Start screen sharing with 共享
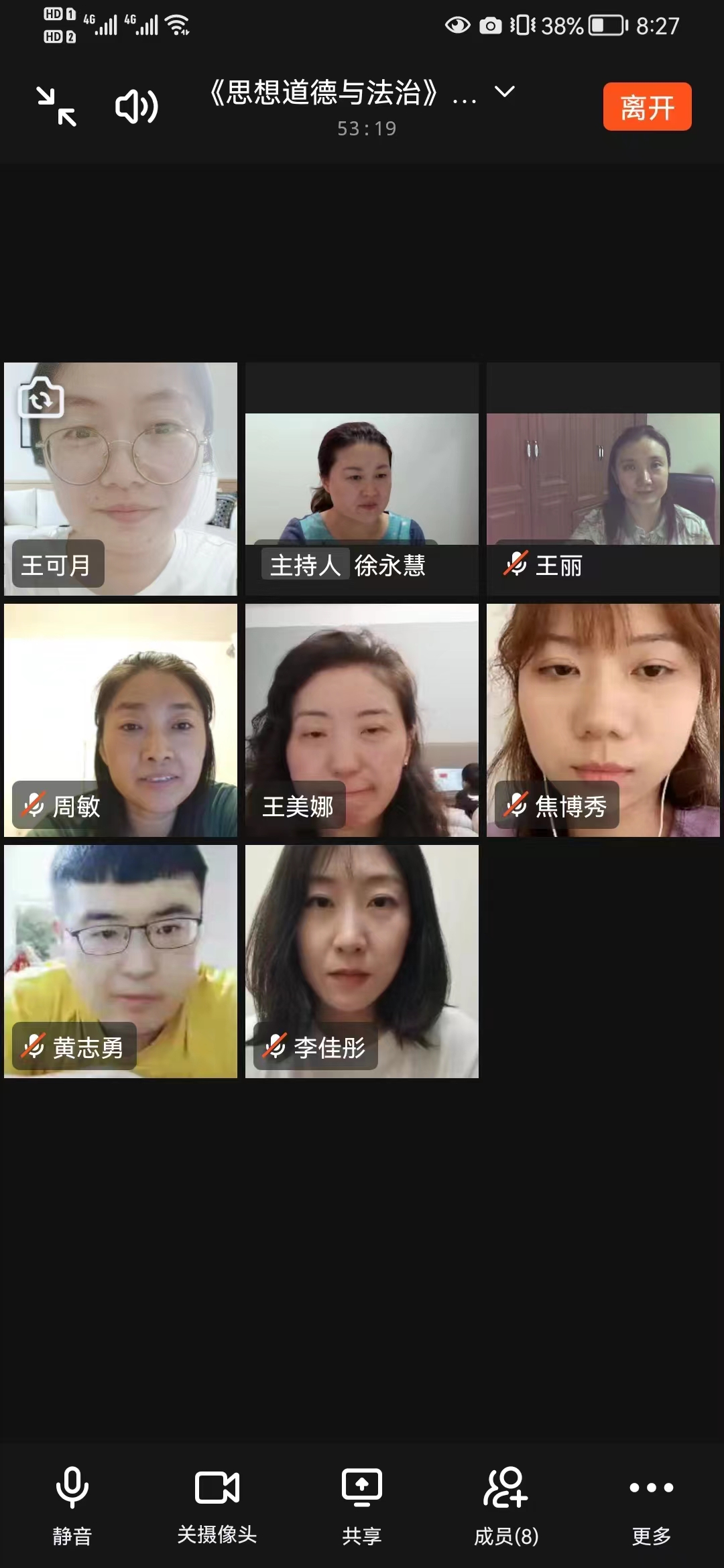 point(362,1504)
